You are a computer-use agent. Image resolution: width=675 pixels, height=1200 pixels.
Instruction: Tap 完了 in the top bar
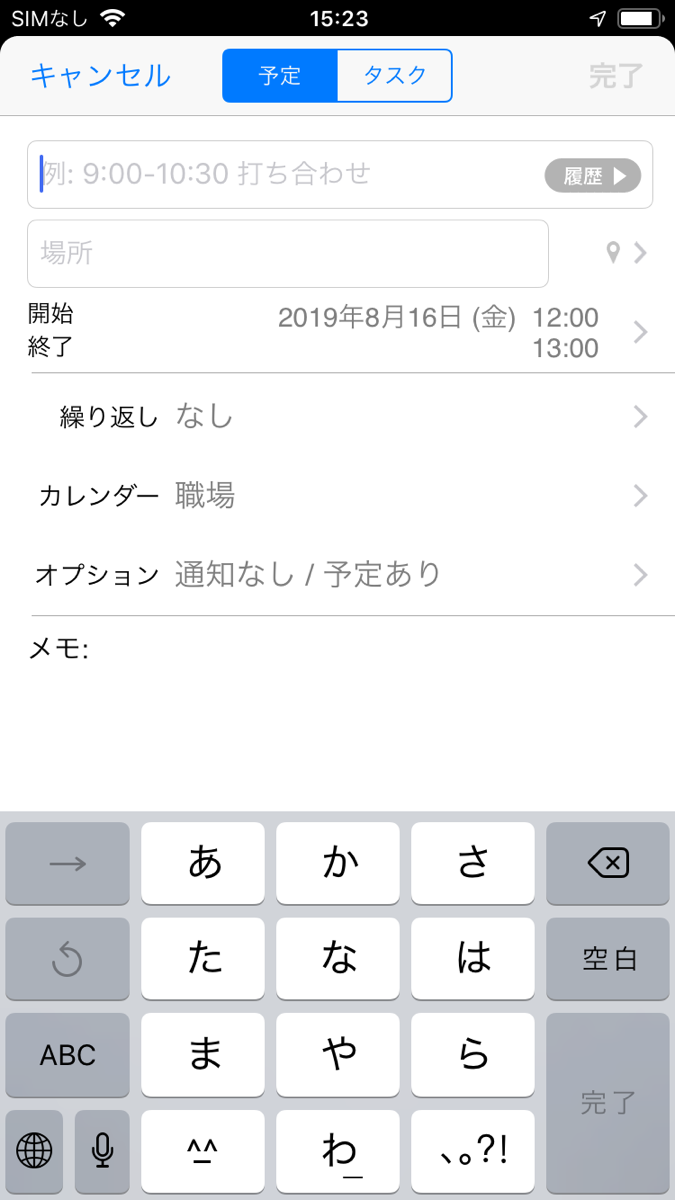pos(615,76)
